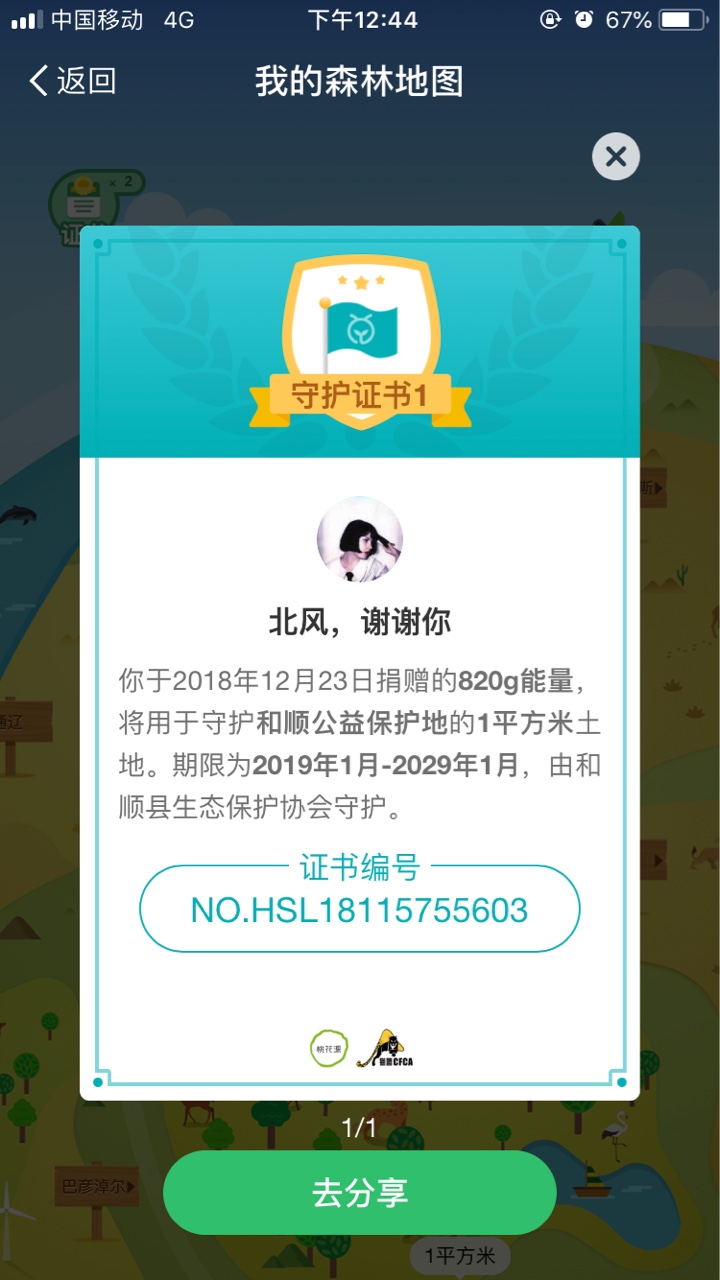The image size is (720, 1280).
Task: Close the 守护证书 certificate popup
Action: (x=616, y=156)
